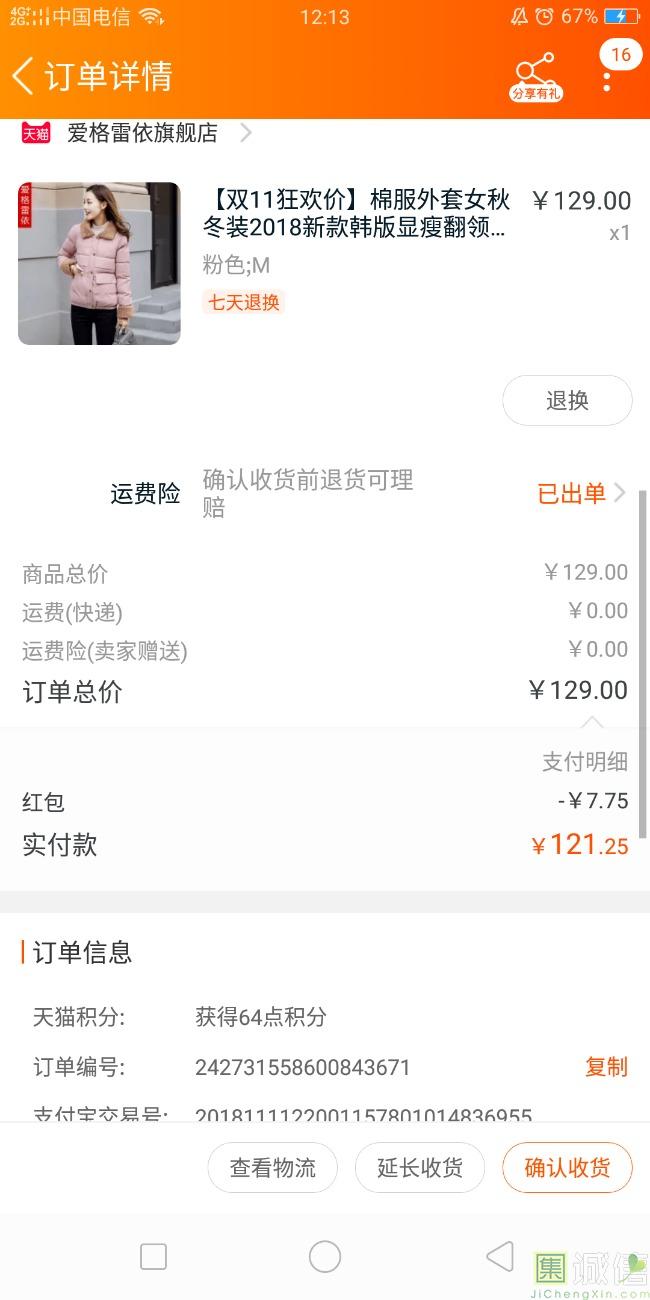Open the pink coat product thumbnail
Image resolution: width=650 pixels, height=1300 pixels.
[x=99, y=263]
